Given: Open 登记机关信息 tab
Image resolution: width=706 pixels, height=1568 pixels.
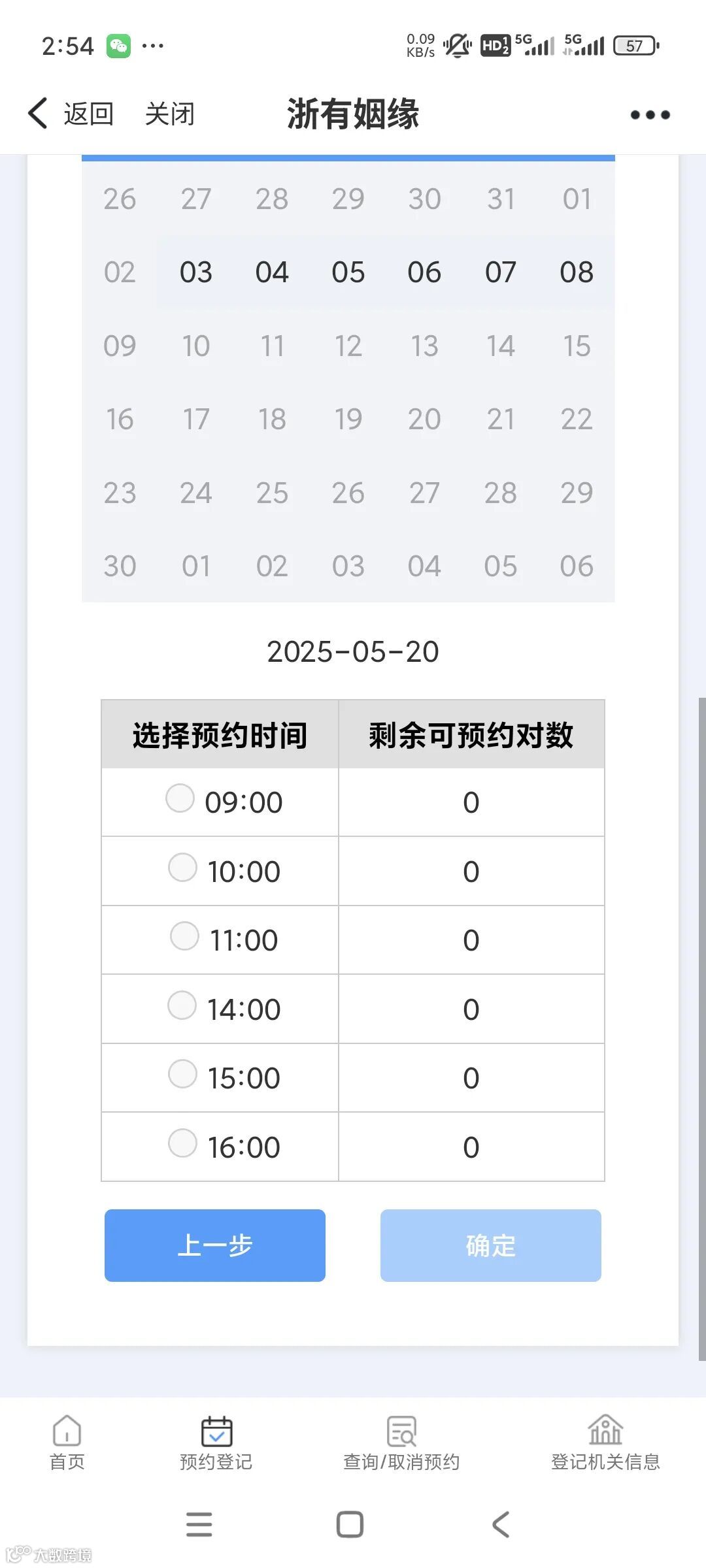Looking at the screenshot, I should pos(605,1443).
